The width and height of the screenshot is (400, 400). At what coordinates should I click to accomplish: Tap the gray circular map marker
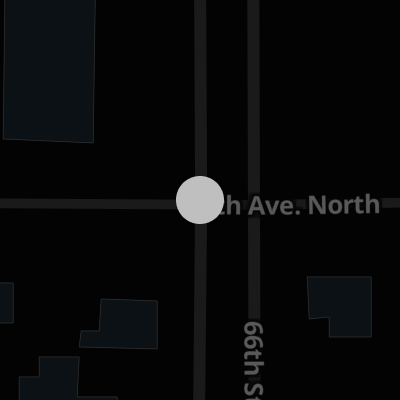200,200
